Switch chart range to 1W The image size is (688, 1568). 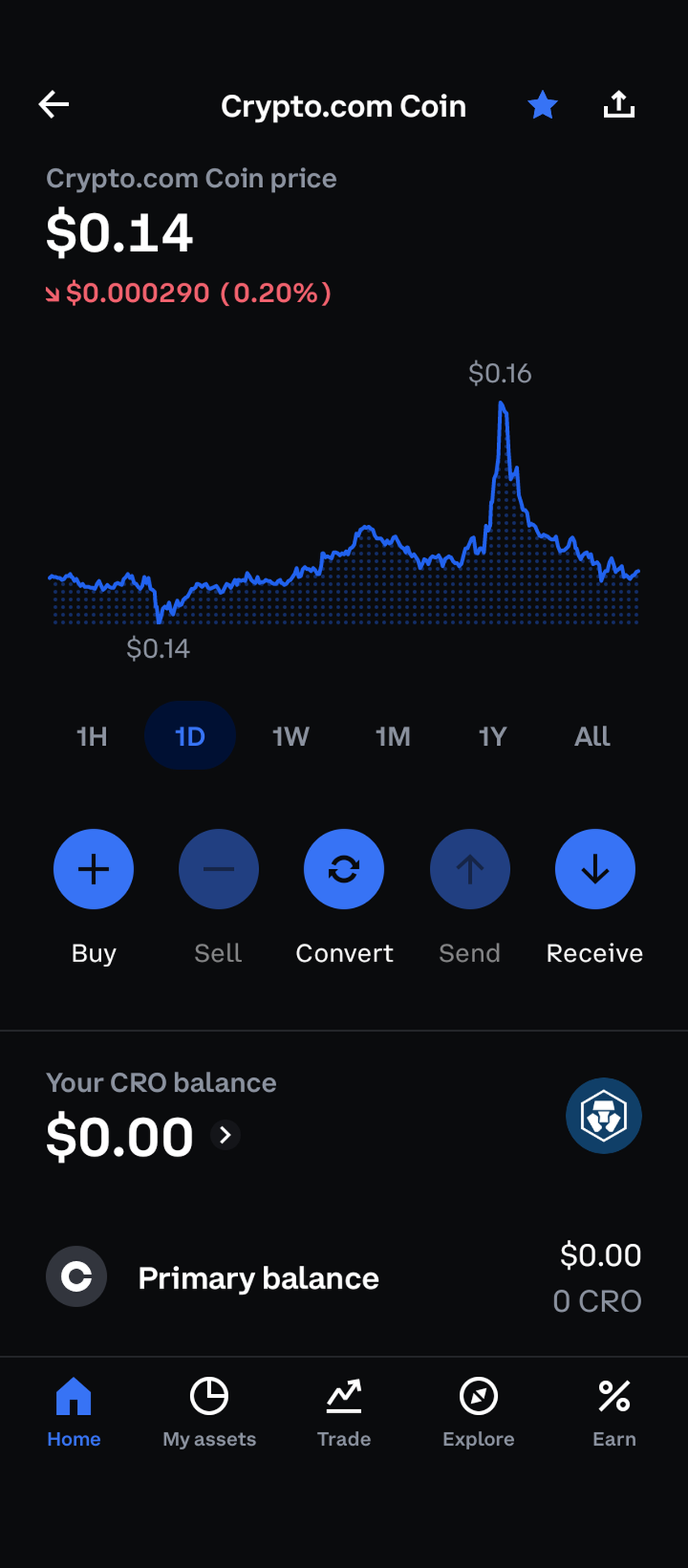[x=291, y=736]
